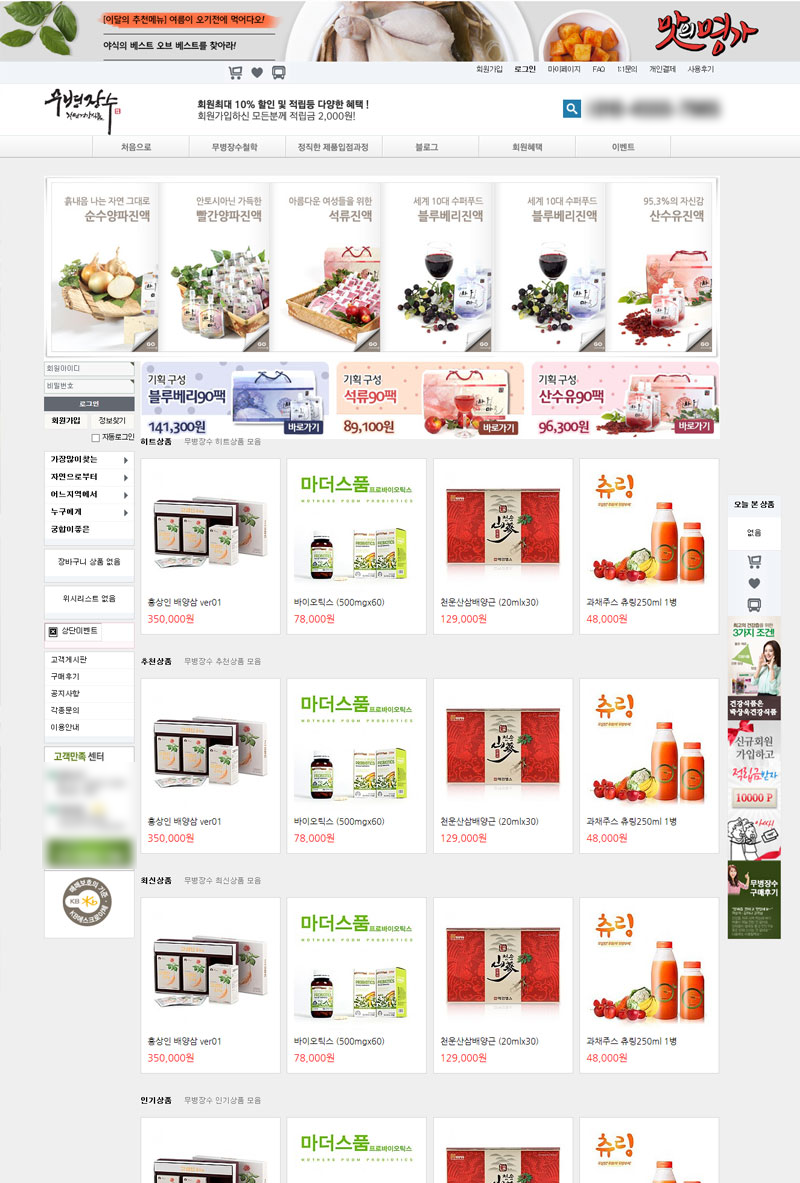The height and width of the screenshot is (1183, 800).
Task: Open the 회원혜택 menu tab
Action: pos(527,147)
